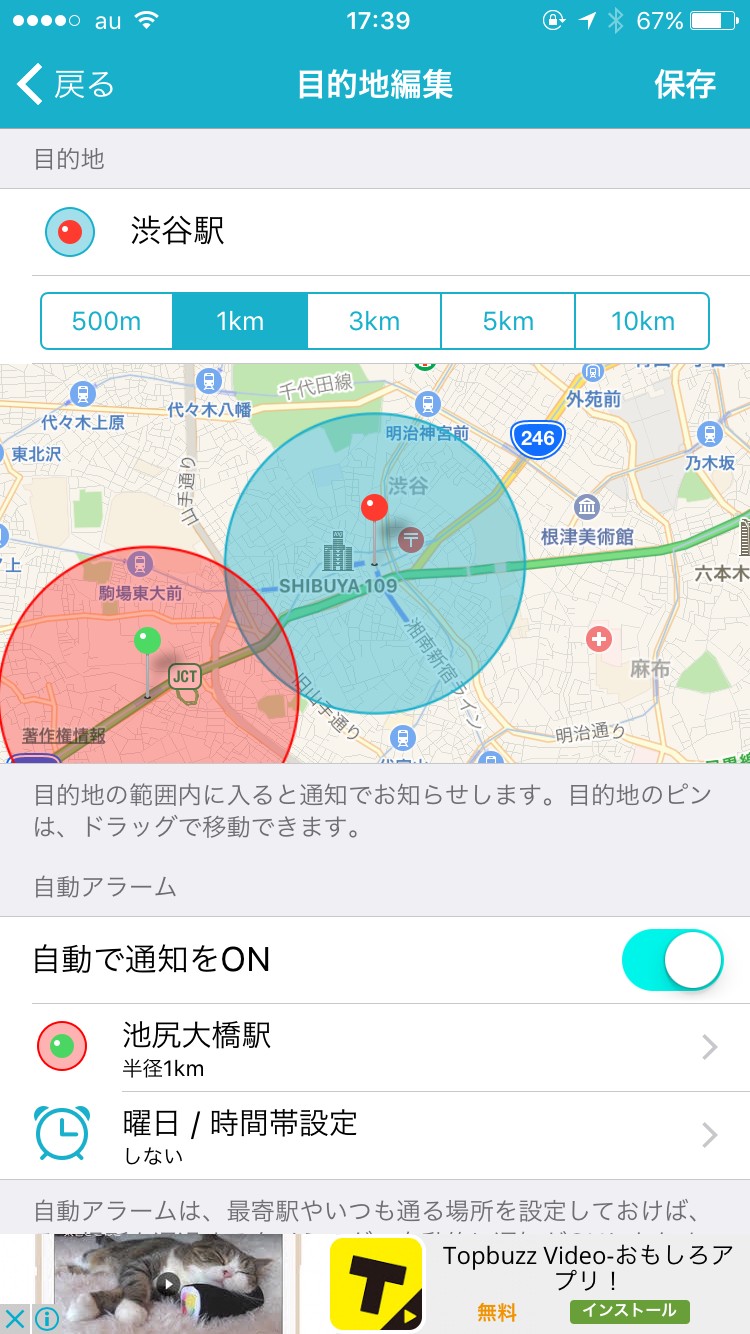Select the 1km radius

240,321
